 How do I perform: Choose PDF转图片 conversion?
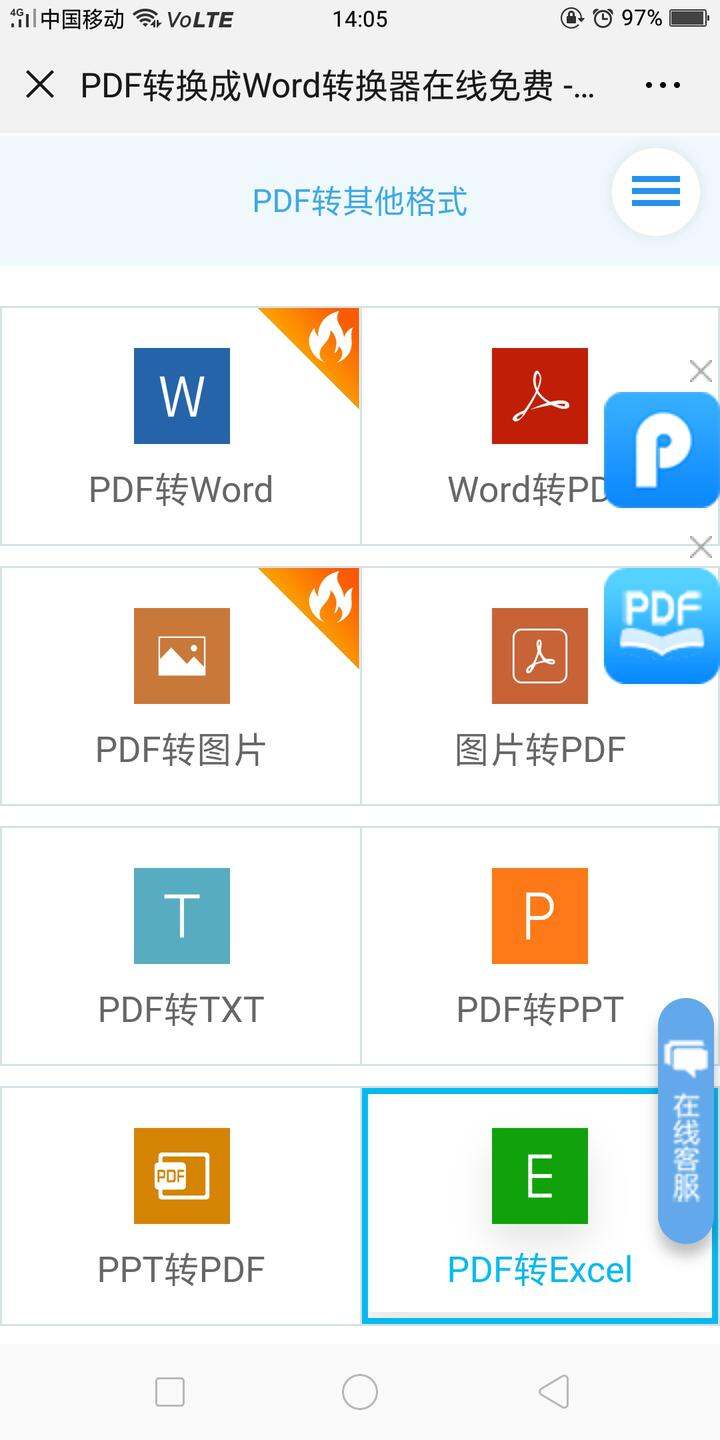[181, 686]
